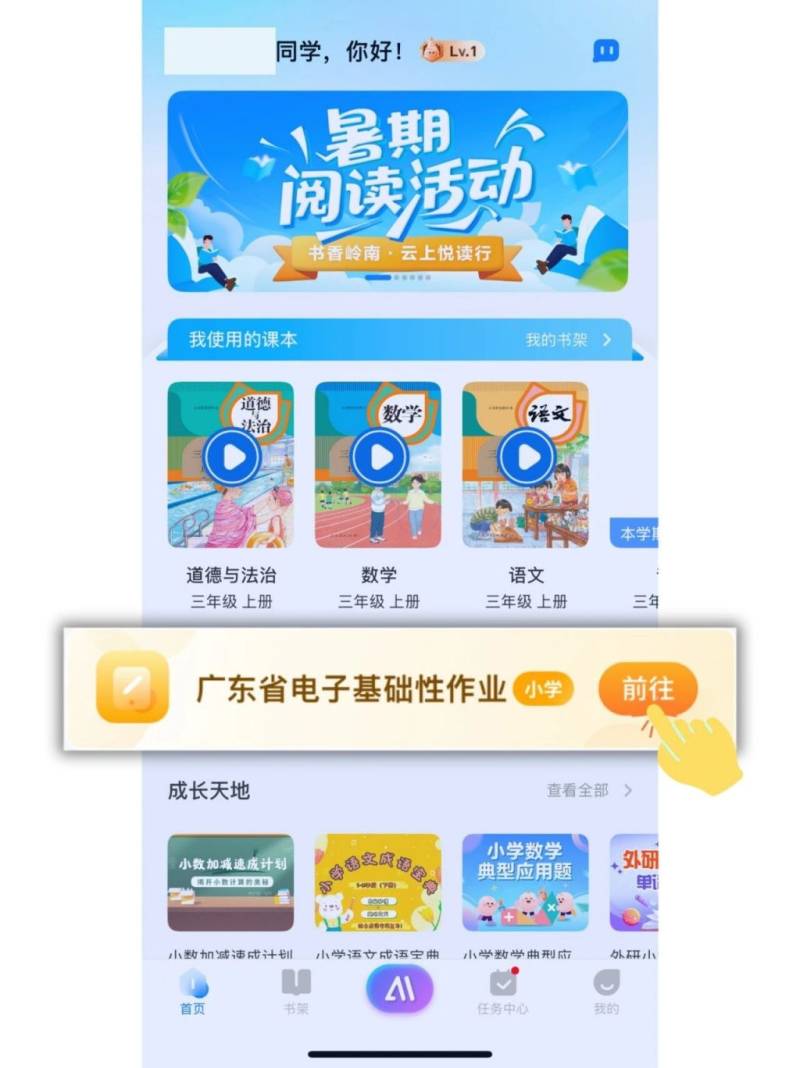Switch to the 书架 tab
The height and width of the screenshot is (1068, 800).
pyautogui.click(x=296, y=993)
